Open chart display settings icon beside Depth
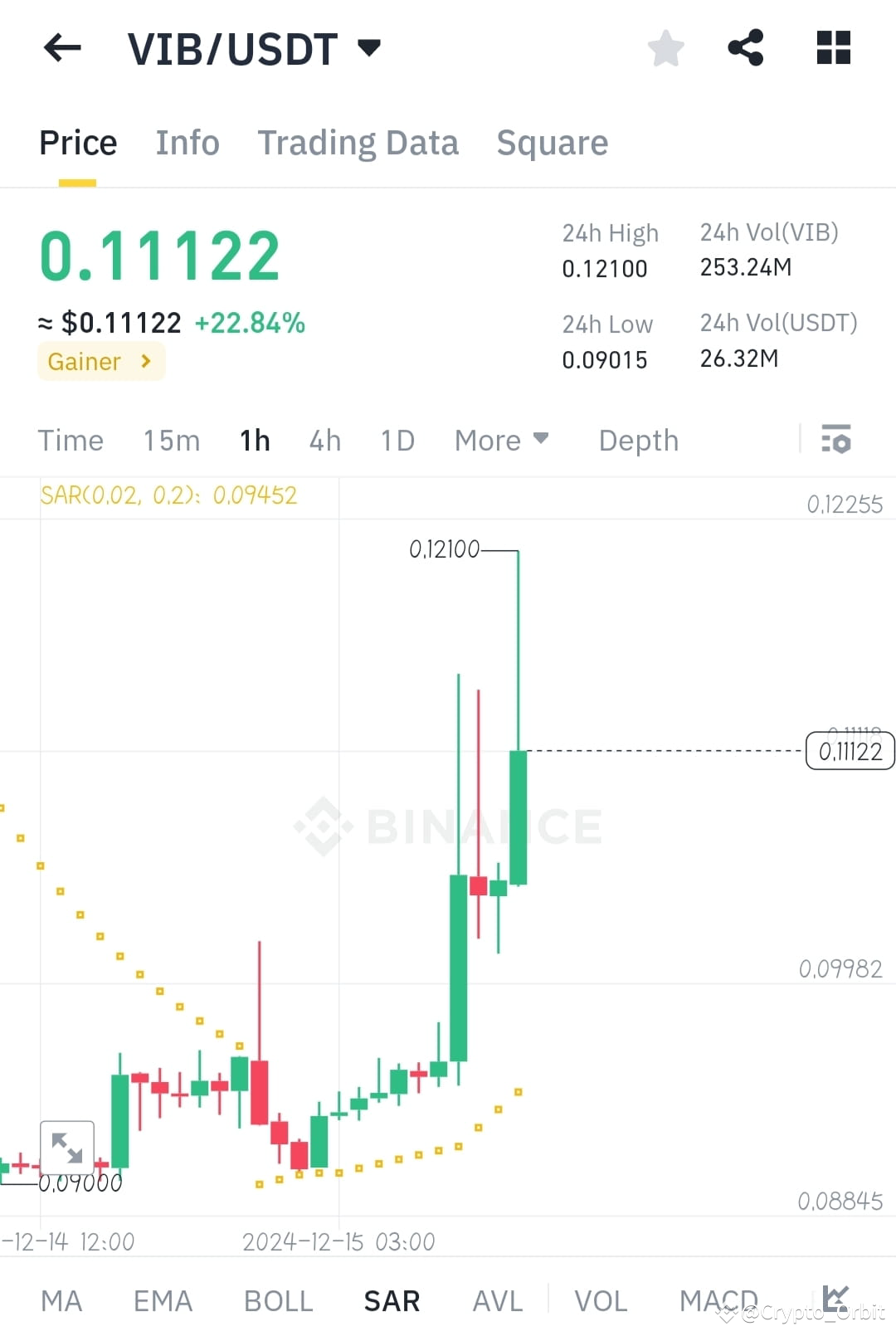The height and width of the screenshot is (1331, 896). coord(835,440)
